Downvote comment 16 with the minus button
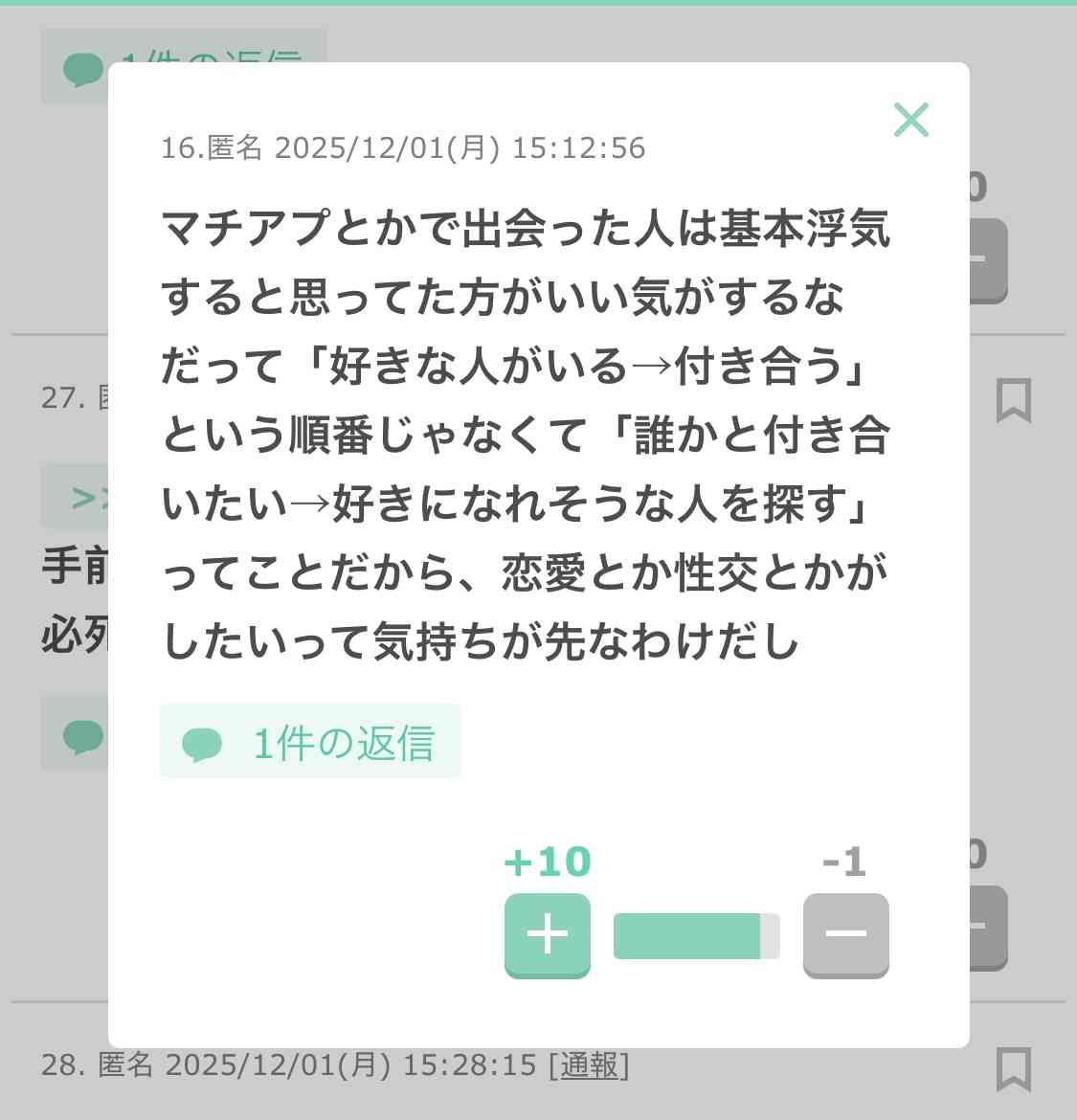1077x1120 pixels. point(845,934)
